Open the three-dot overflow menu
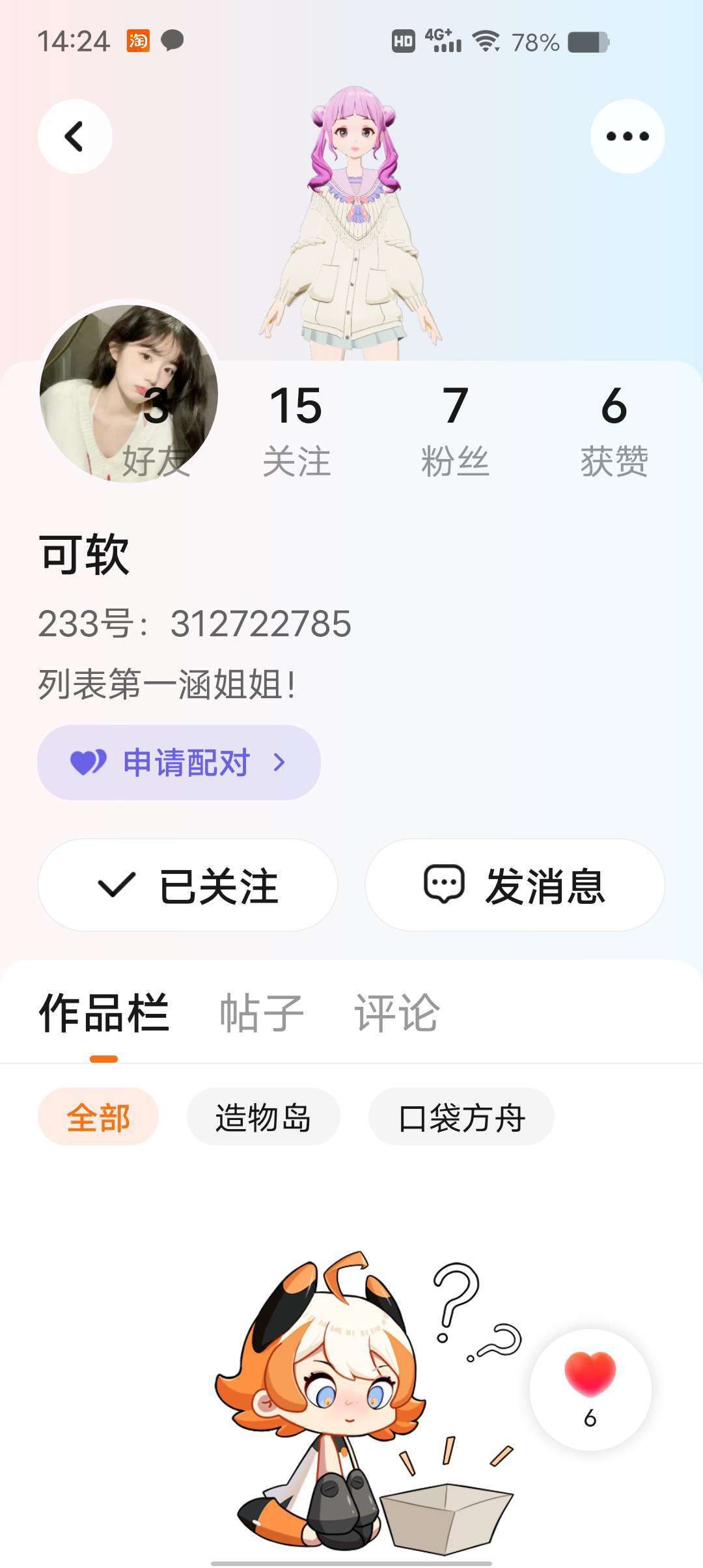 [x=627, y=137]
